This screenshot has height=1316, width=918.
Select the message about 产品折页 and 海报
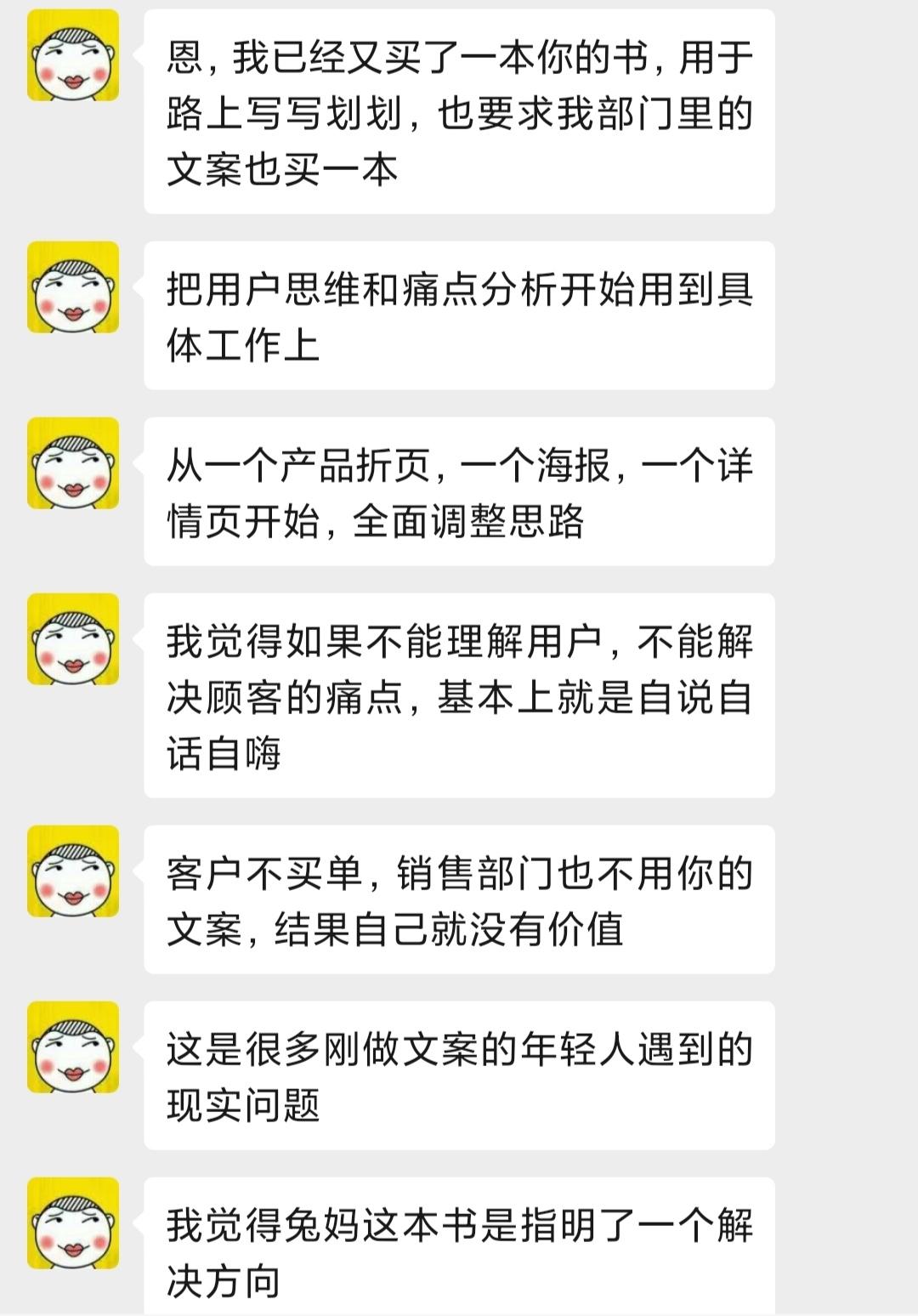(x=463, y=493)
